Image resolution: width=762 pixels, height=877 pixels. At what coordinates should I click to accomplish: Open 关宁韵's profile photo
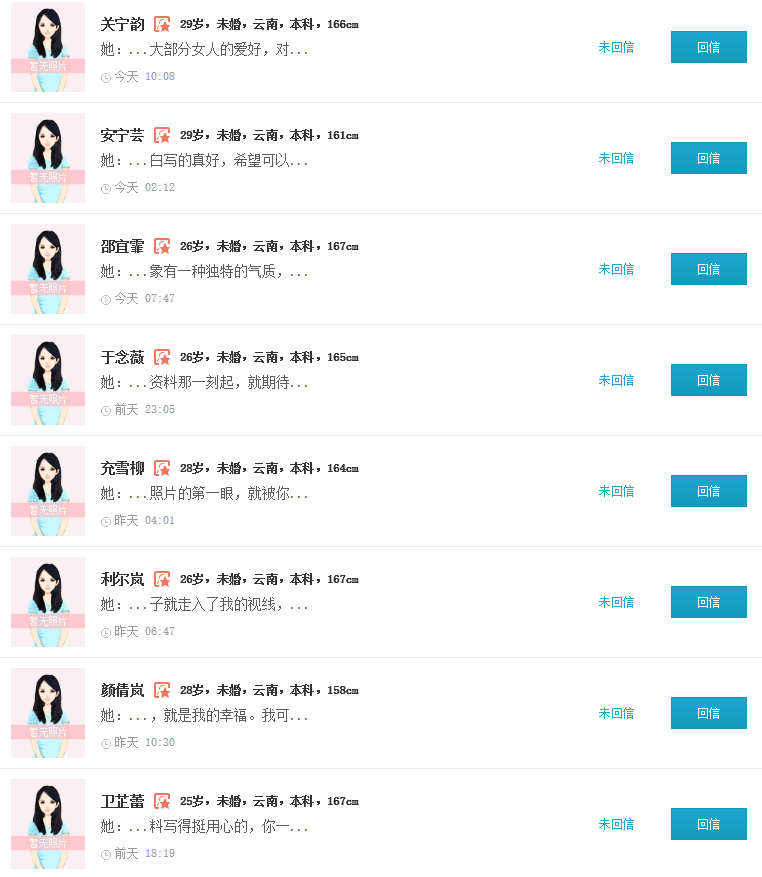pos(48,47)
